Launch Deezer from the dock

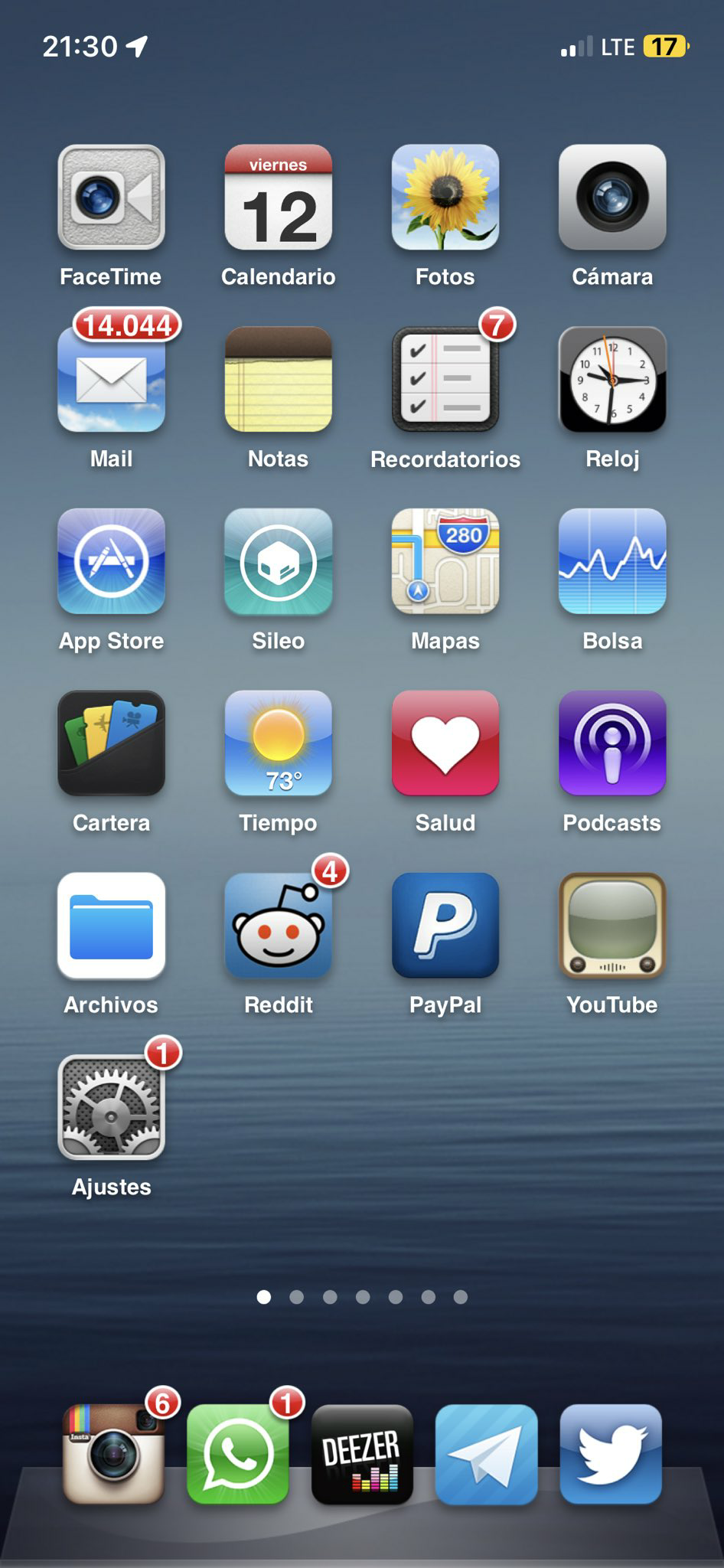tap(362, 1455)
